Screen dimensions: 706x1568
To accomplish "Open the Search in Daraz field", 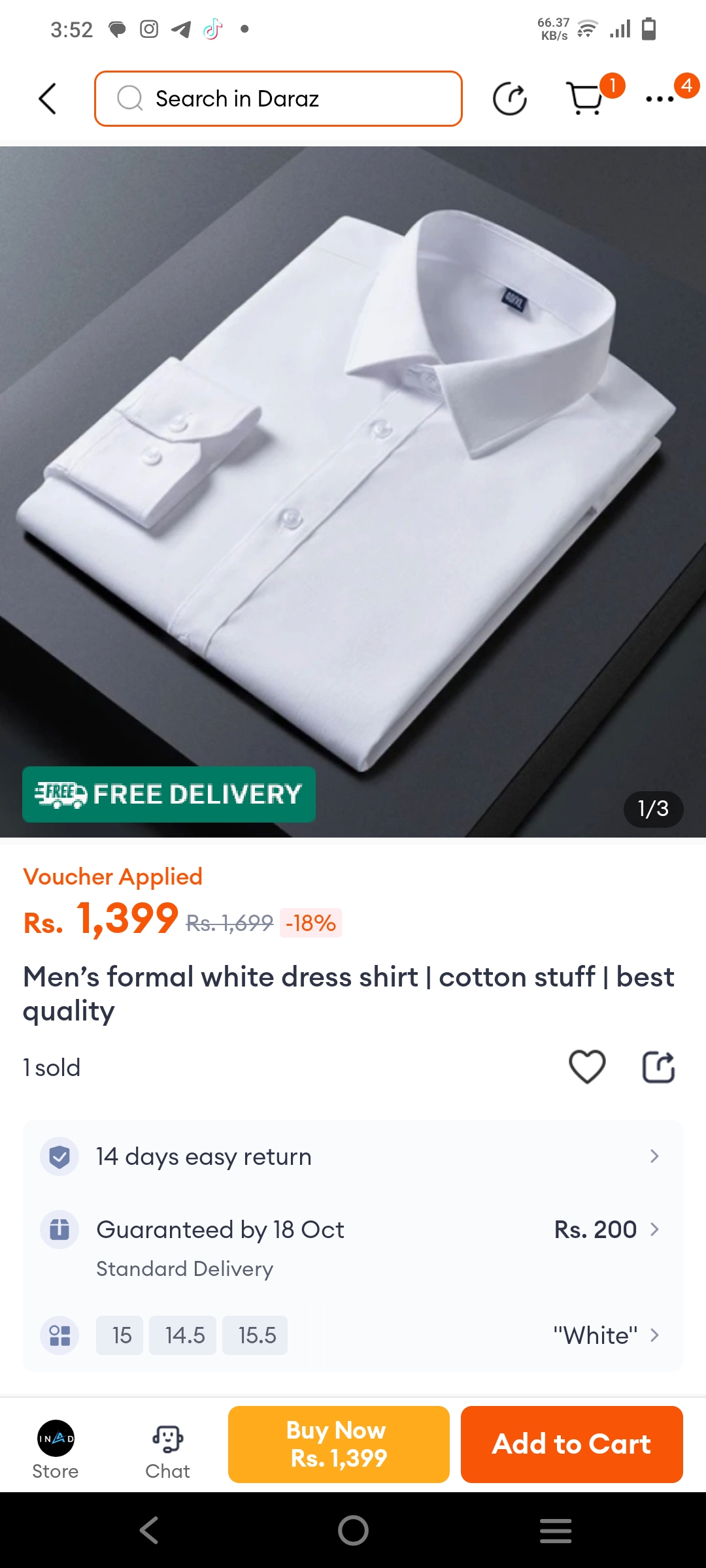I will tap(278, 99).
